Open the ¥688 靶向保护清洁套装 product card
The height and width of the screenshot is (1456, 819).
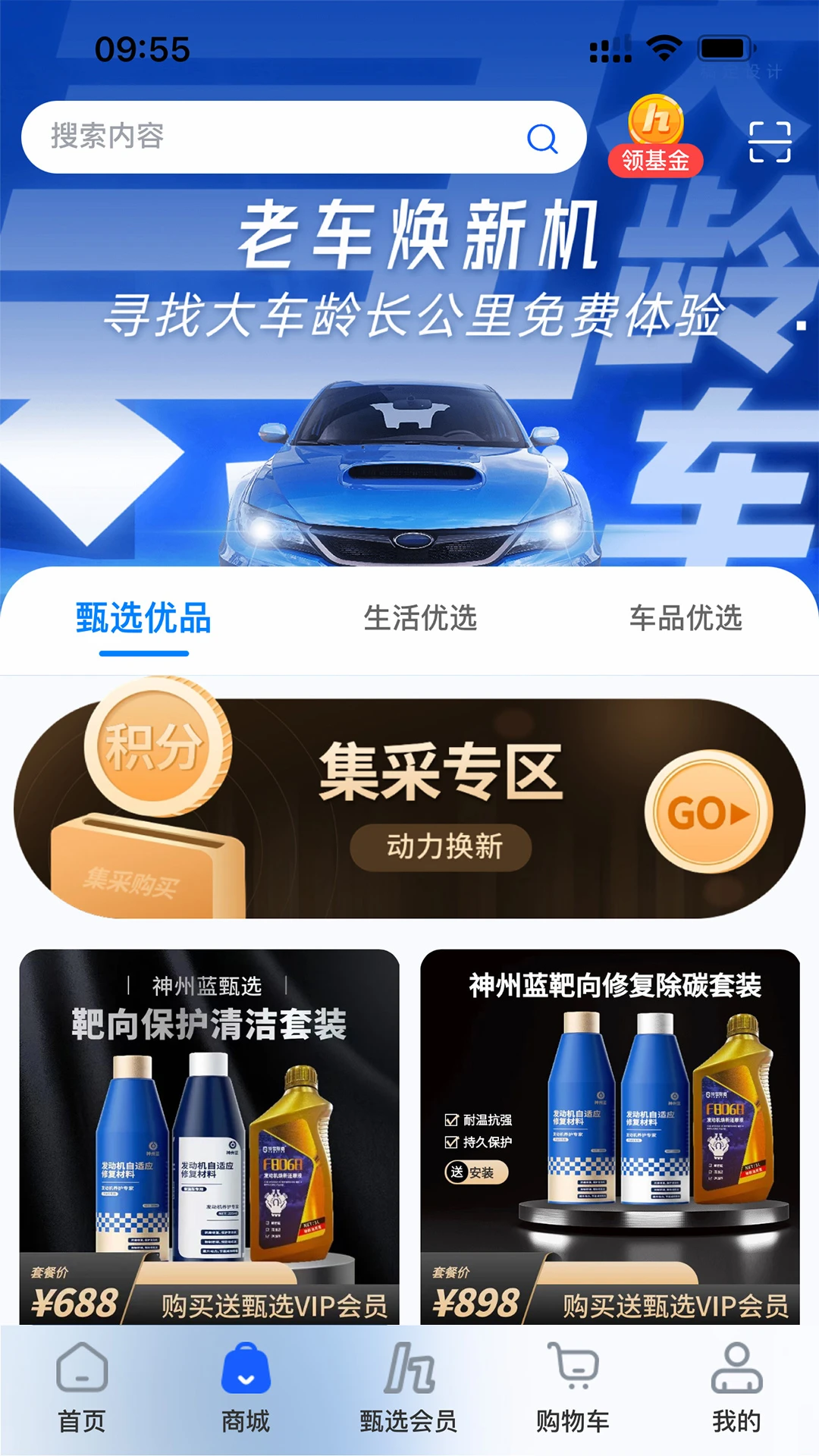(x=211, y=1122)
